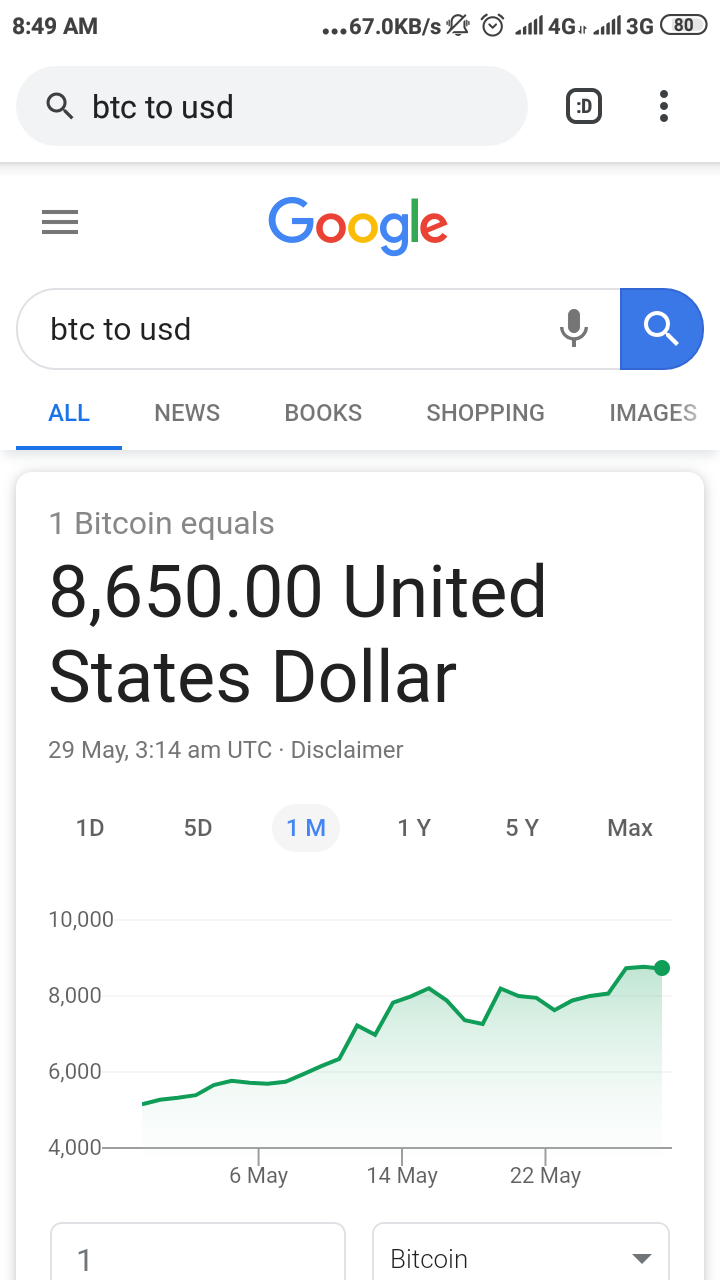Open the tab switcher icon
Image resolution: width=720 pixels, height=1280 pixels.
pos(584,106)
